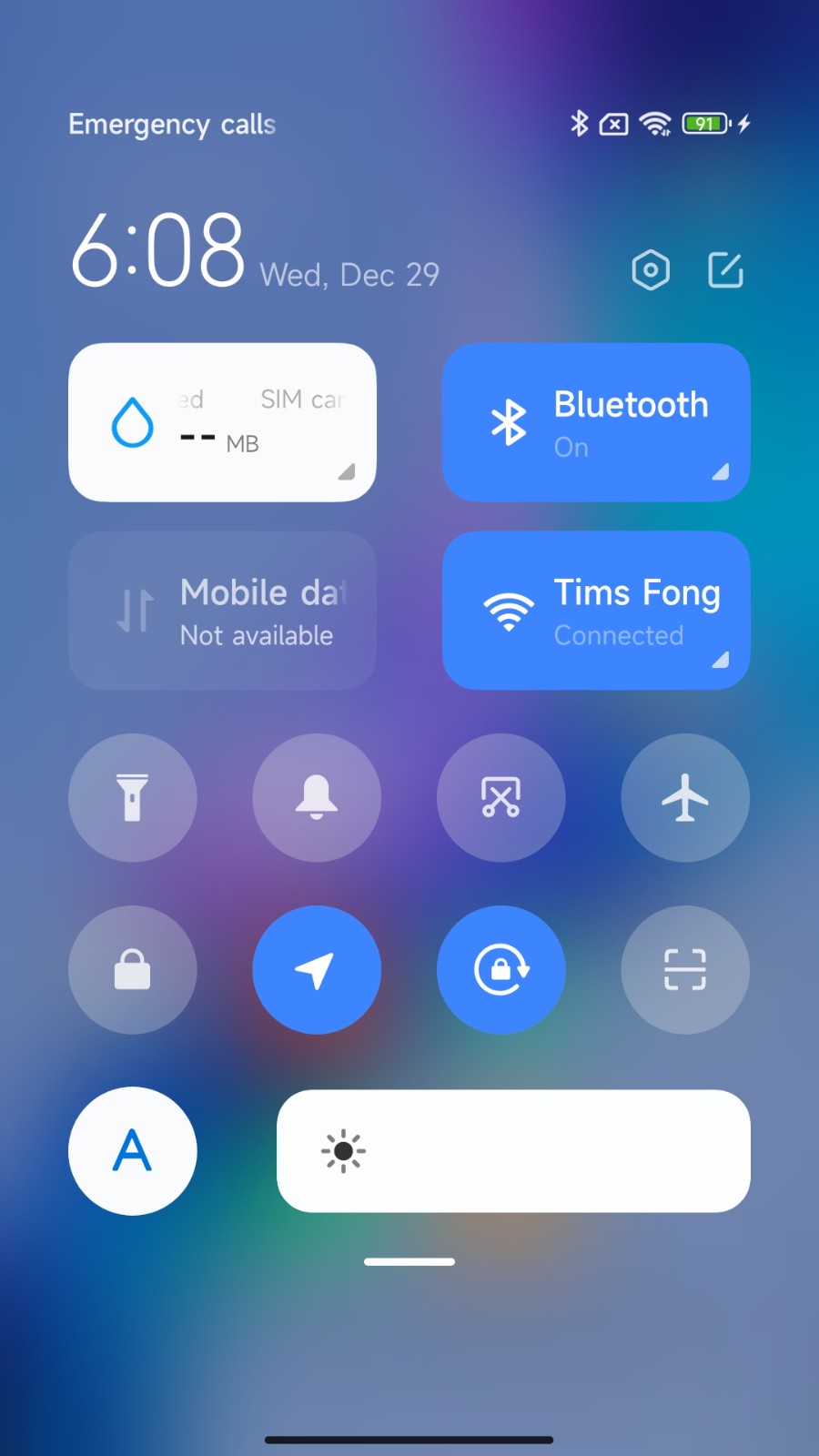Toggle the rotation lock
The width and height of the screenshot is (819, 1456).
tap(501, 970)
